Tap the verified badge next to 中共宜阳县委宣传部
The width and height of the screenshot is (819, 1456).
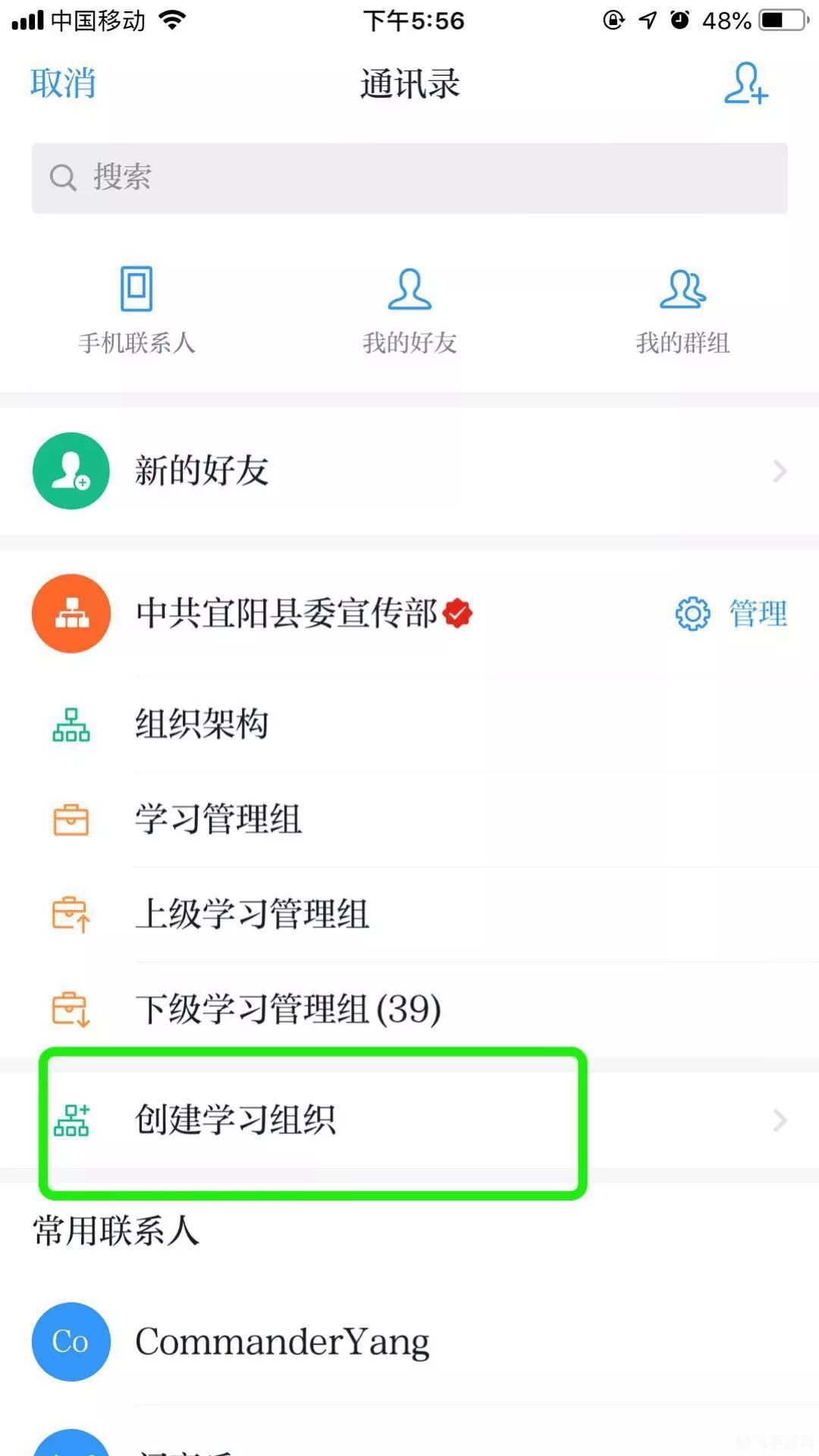(x=456, y=614)
